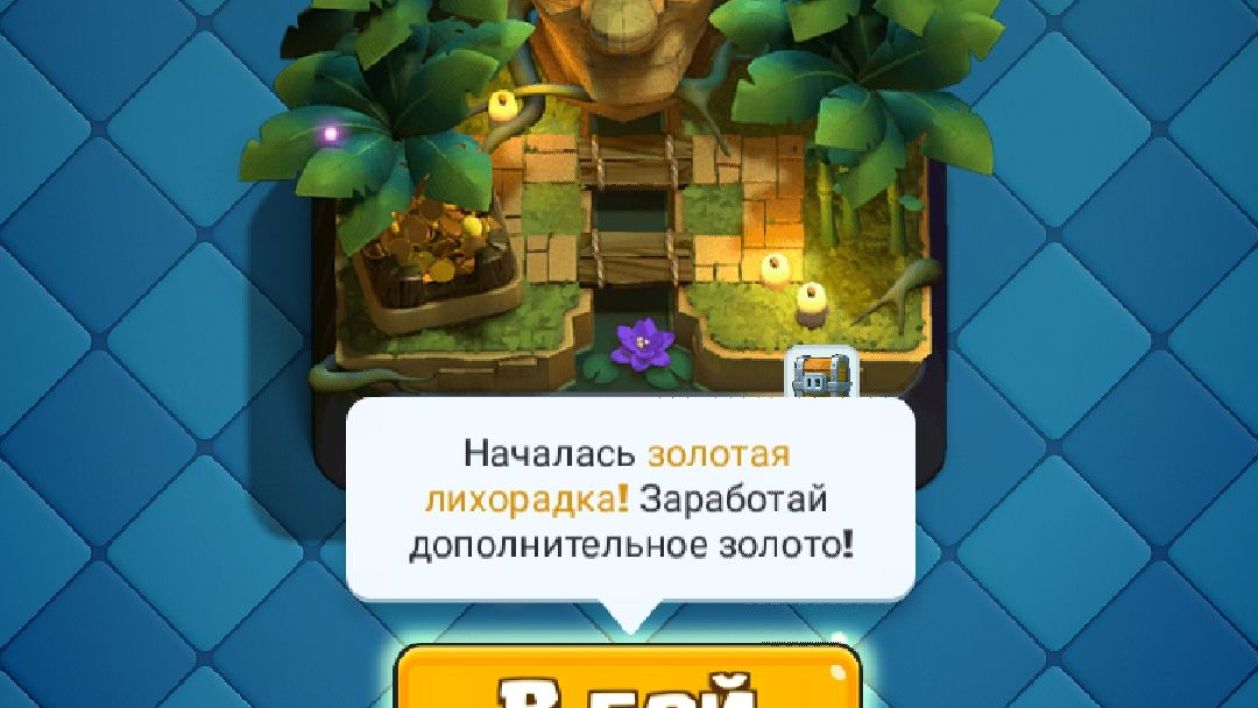Viewport: 1258px width, 708px height.
Task: Open the jungle arena preview
Action: point(629,200)
